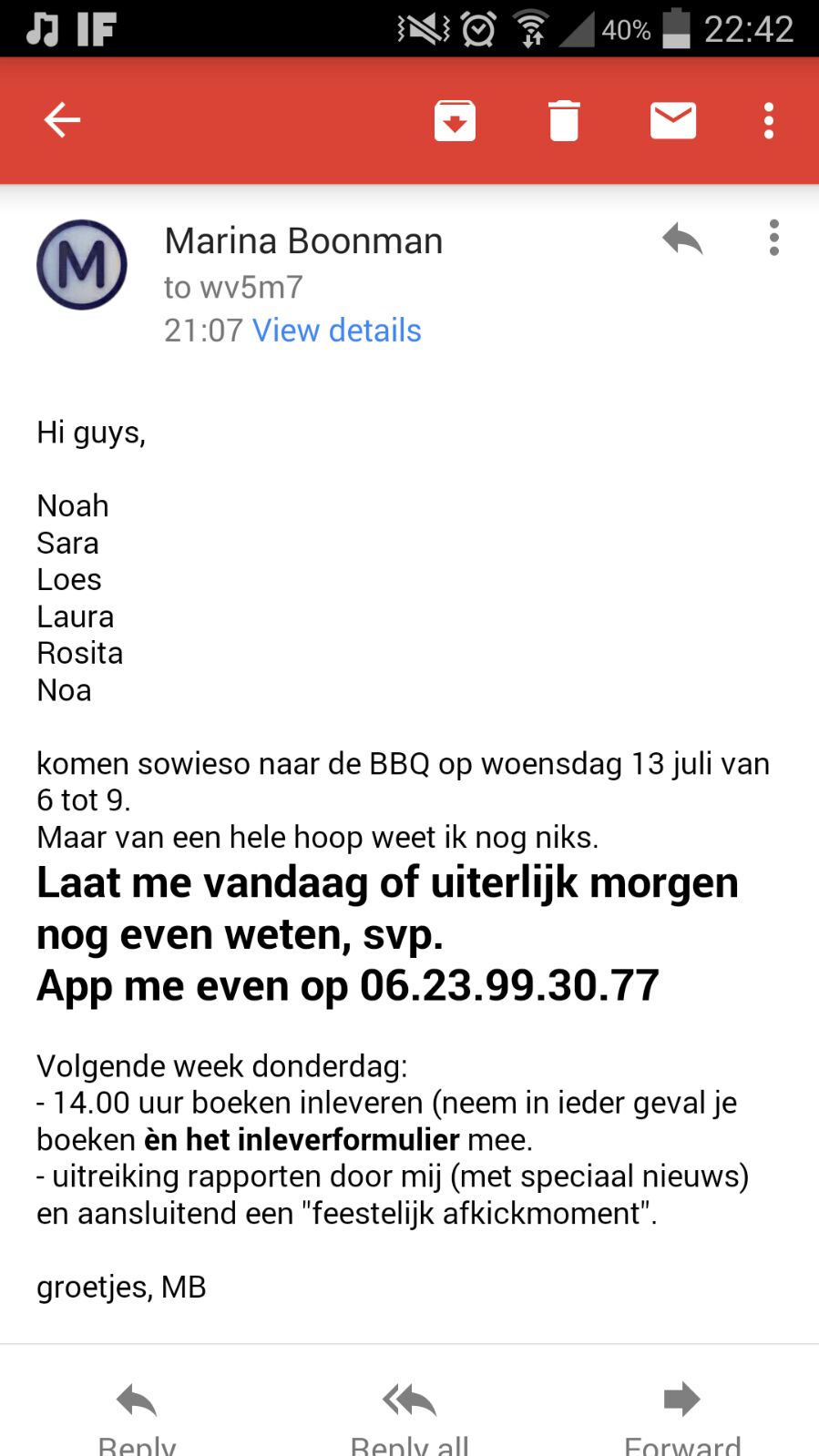Archive this email

[455, 120]
